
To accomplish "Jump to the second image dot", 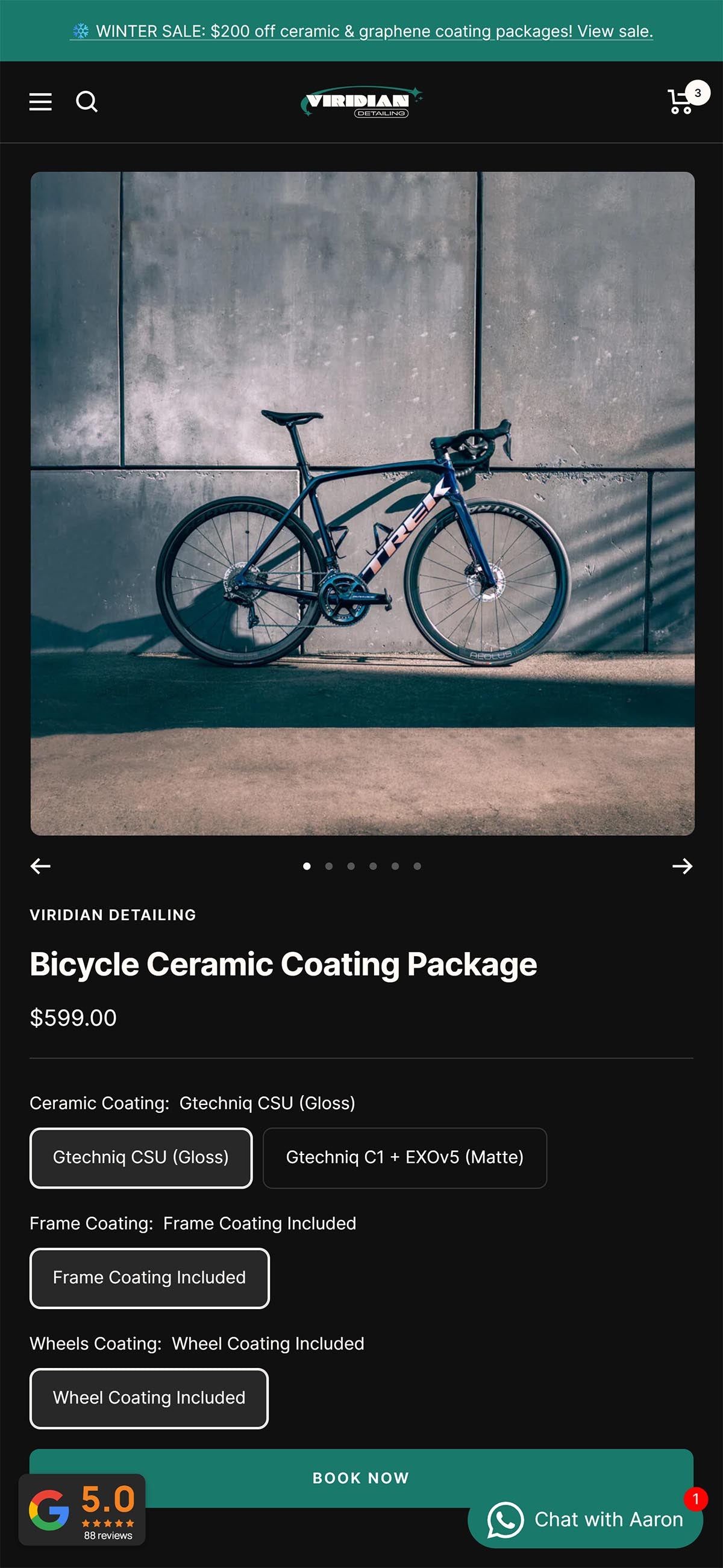I will (x=329, y=866).
